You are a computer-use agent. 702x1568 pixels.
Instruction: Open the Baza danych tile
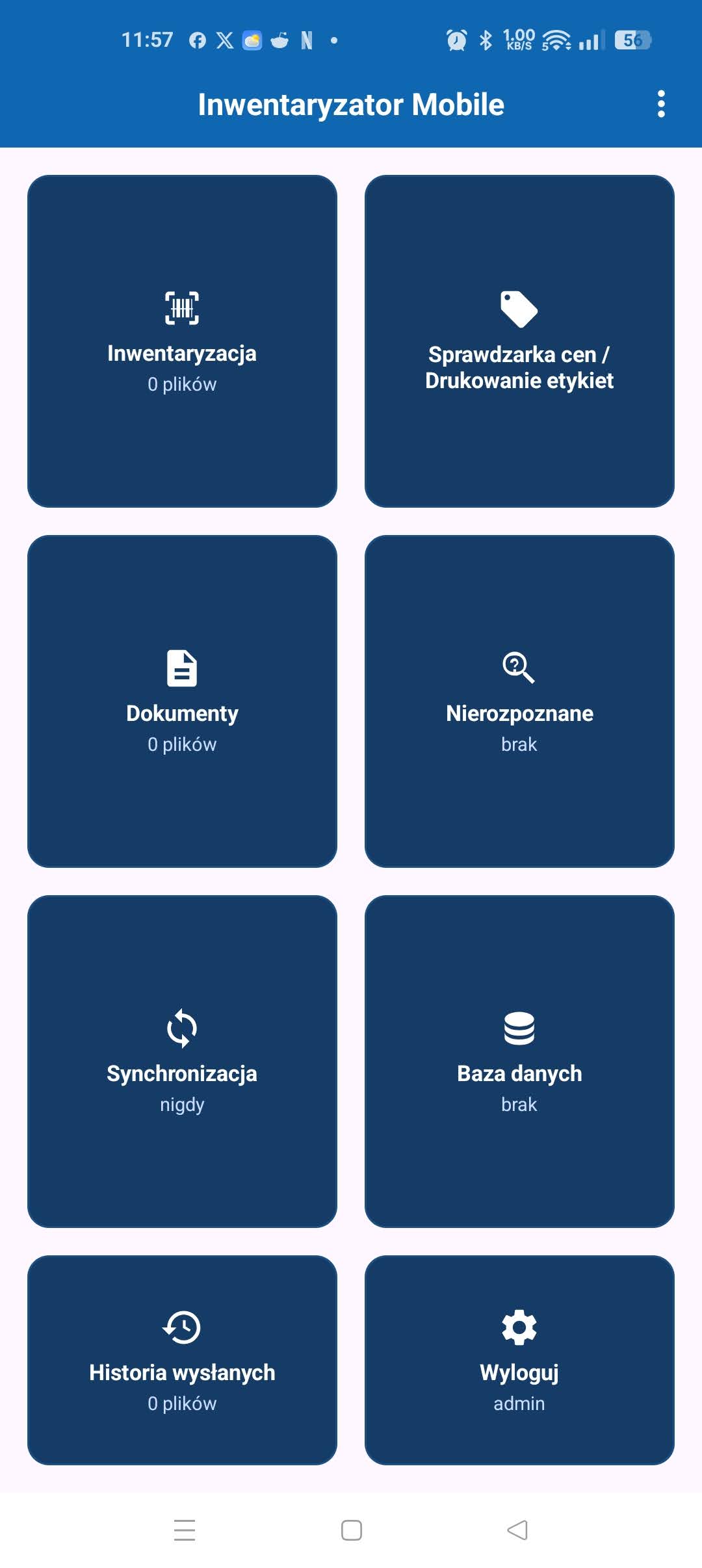519,1062
